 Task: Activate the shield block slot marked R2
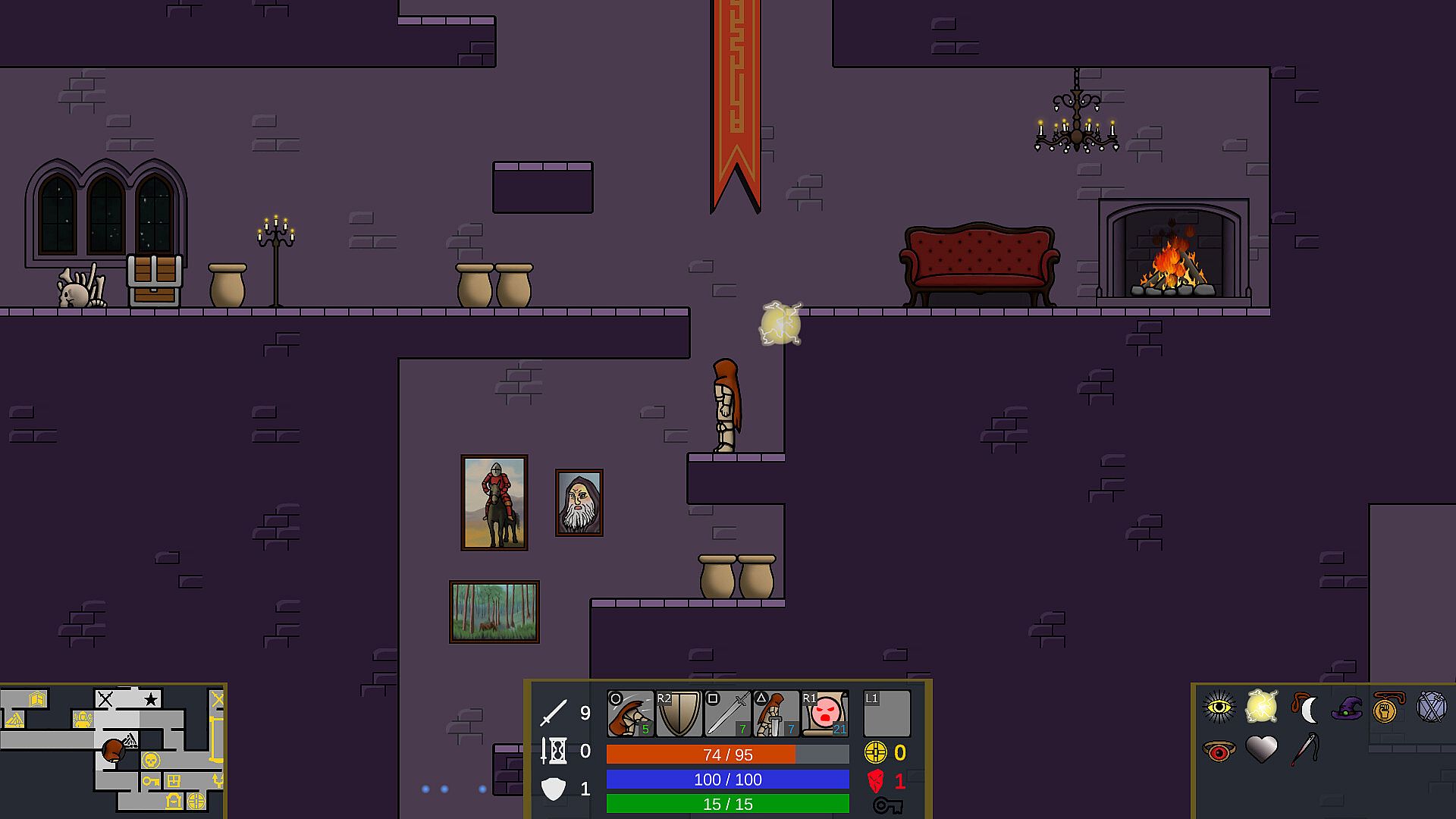(679, 714)
